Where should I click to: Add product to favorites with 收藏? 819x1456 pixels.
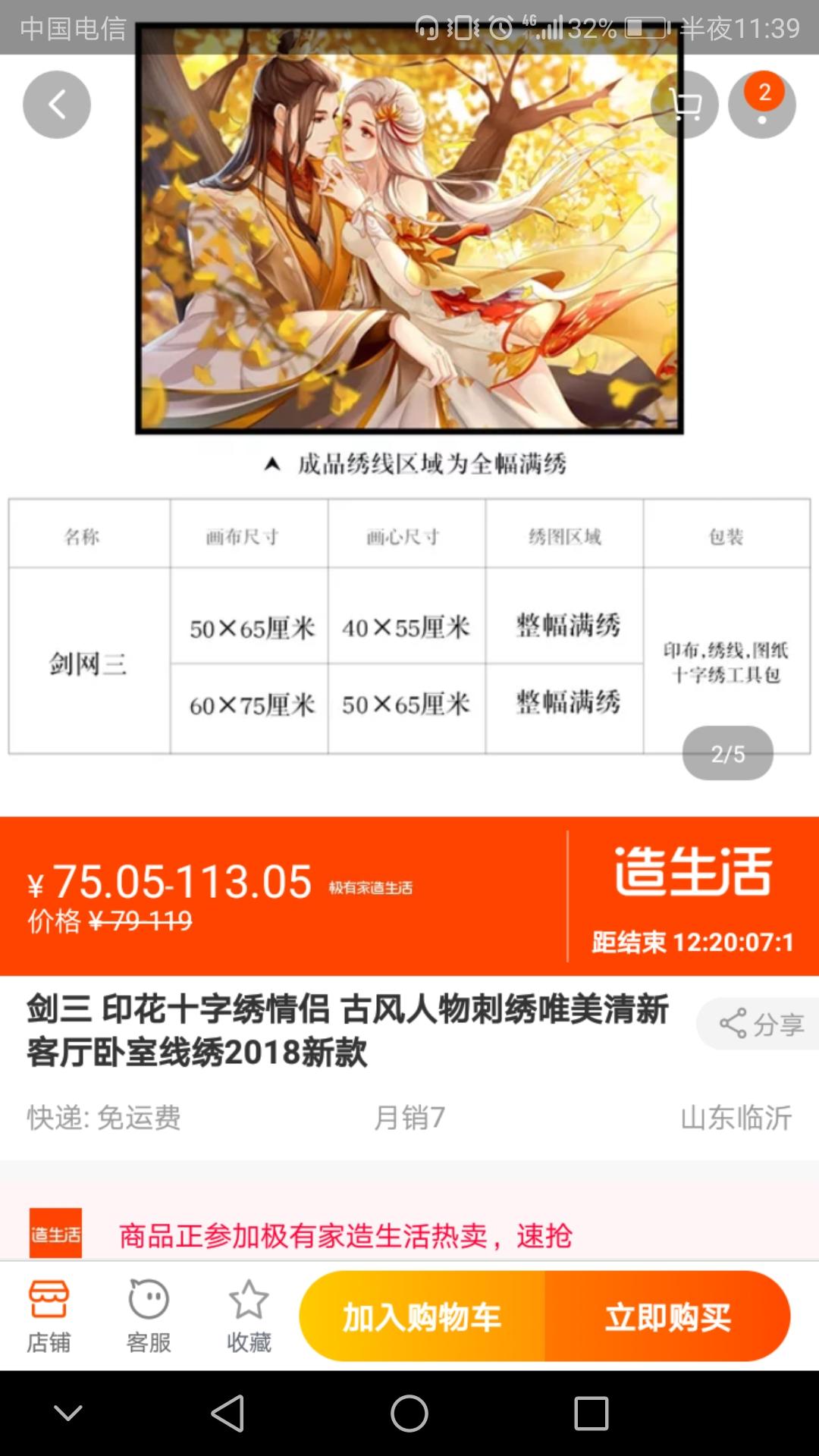point(249,1316)
